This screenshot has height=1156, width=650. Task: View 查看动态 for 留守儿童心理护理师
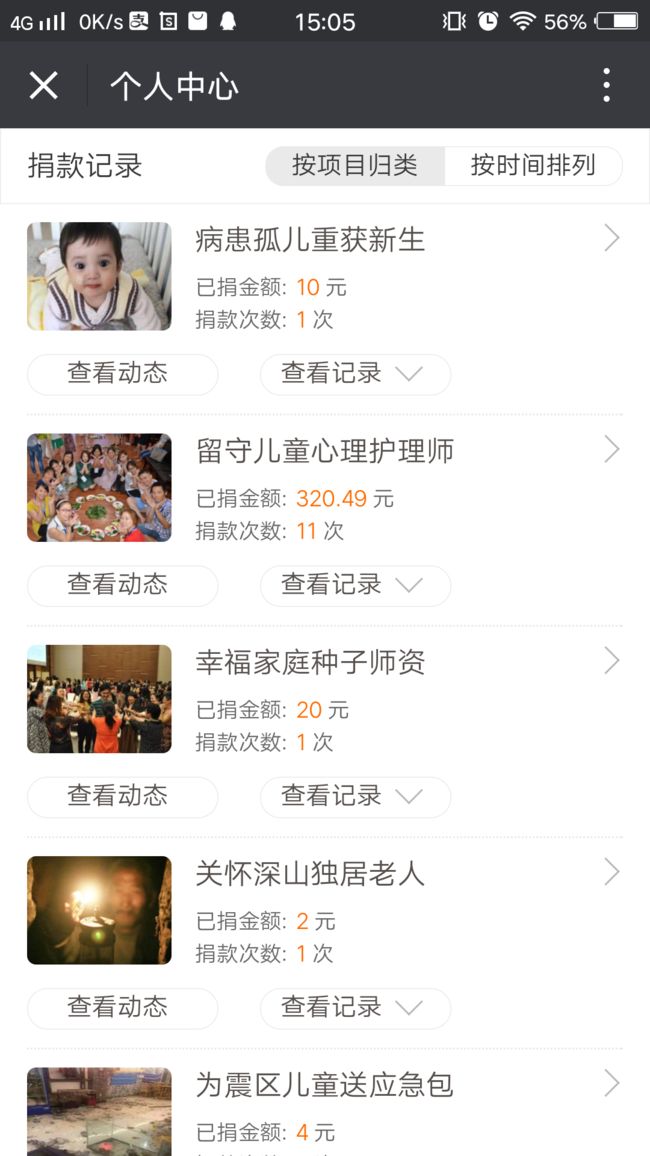click(122, 586)
